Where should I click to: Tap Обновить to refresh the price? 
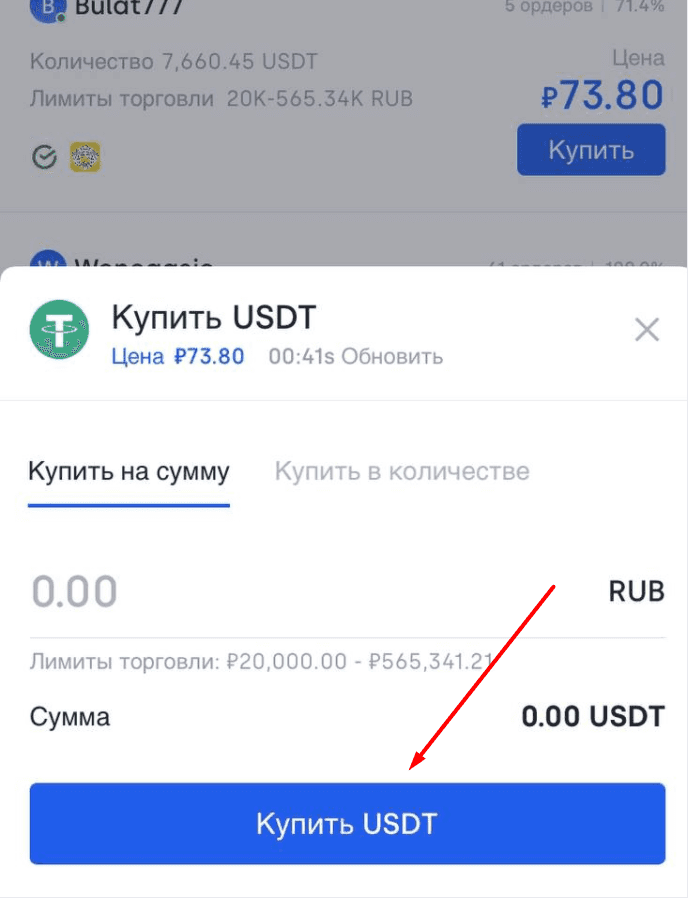point(392,357)
